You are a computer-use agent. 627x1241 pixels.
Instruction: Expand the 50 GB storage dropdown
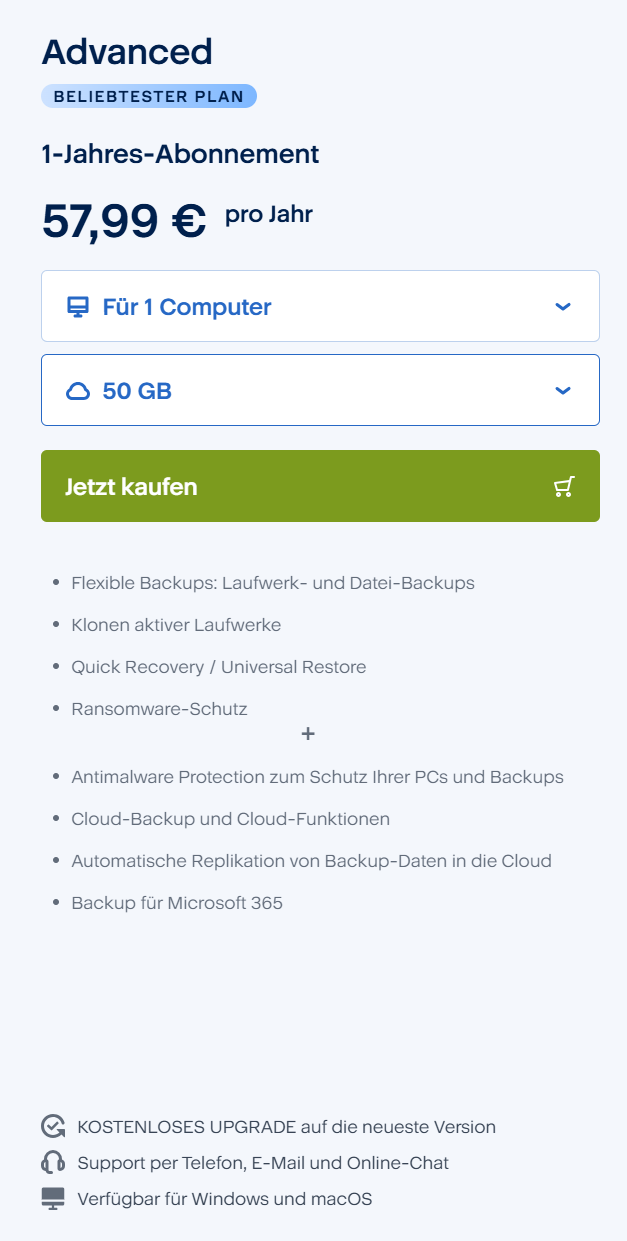[320, 390]
